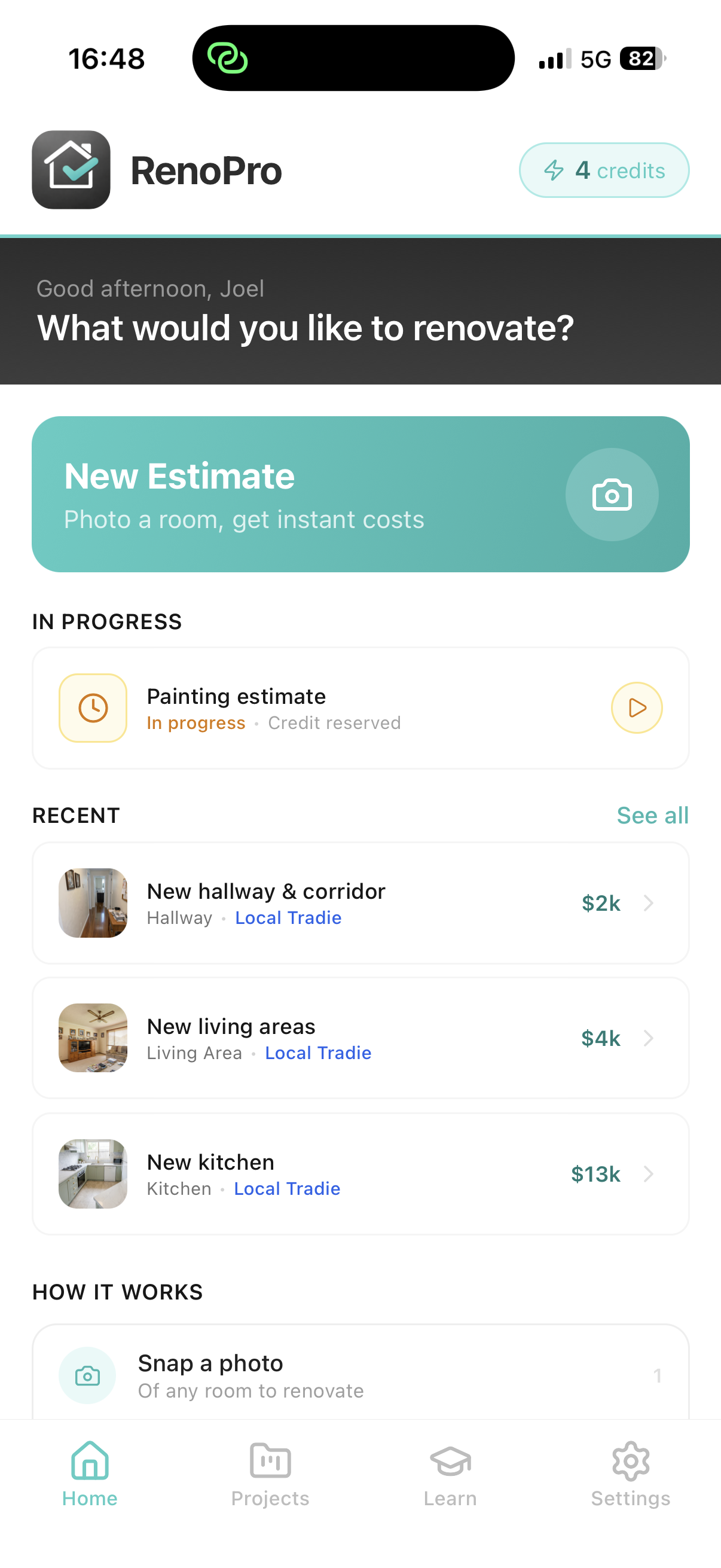Open See all recent estimates
Screen dimensions: 721x1568
point(653,814)
